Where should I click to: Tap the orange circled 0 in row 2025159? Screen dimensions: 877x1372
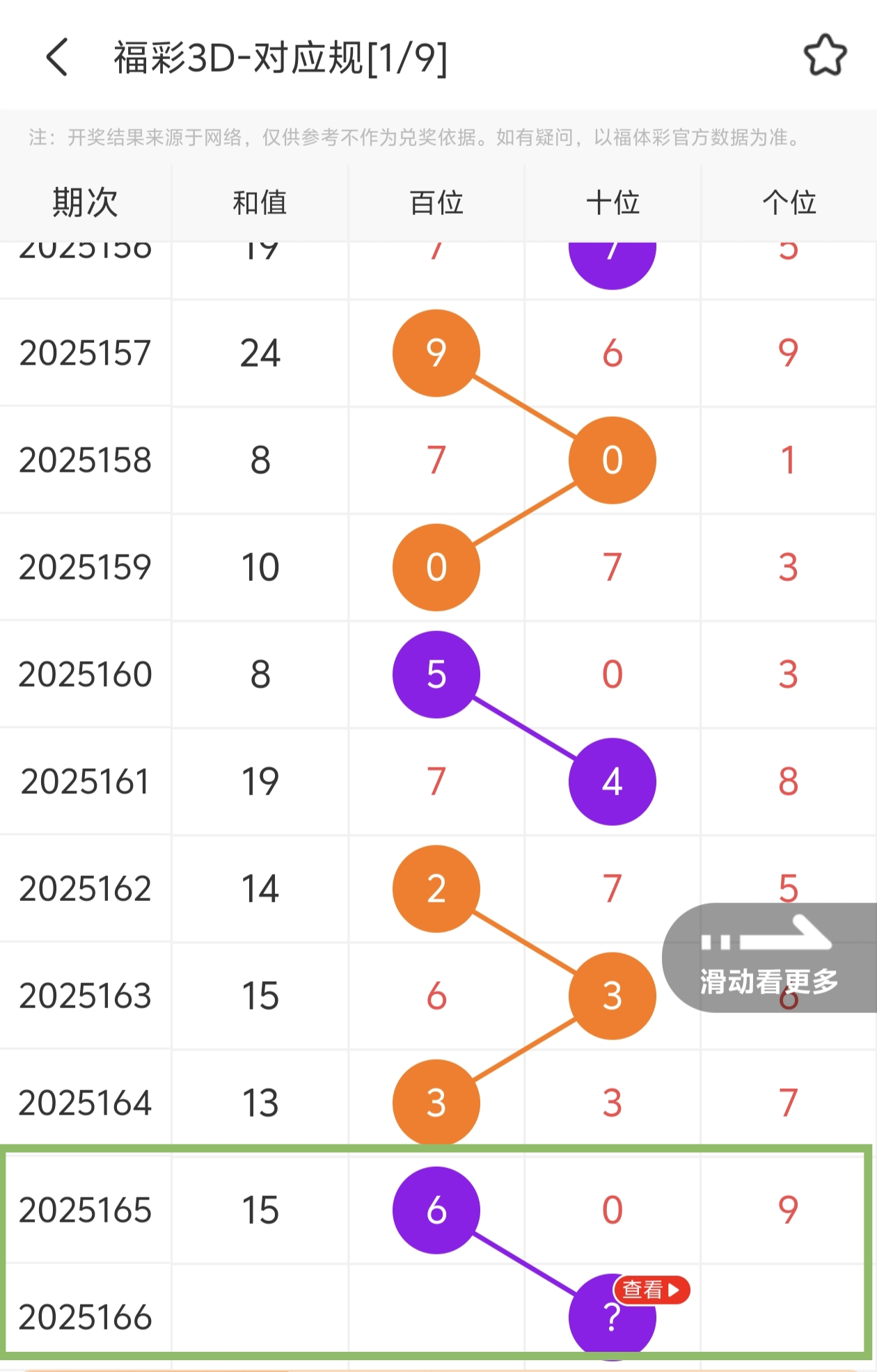click(436, 567)
